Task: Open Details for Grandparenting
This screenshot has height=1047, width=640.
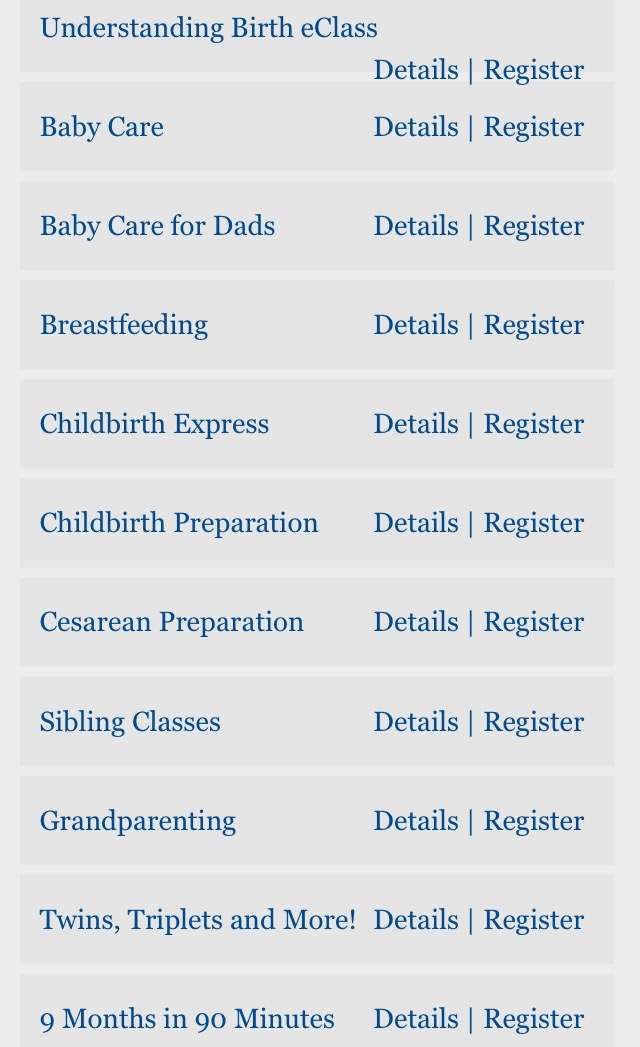Action: pyautogui.click(x=416, y=821)
